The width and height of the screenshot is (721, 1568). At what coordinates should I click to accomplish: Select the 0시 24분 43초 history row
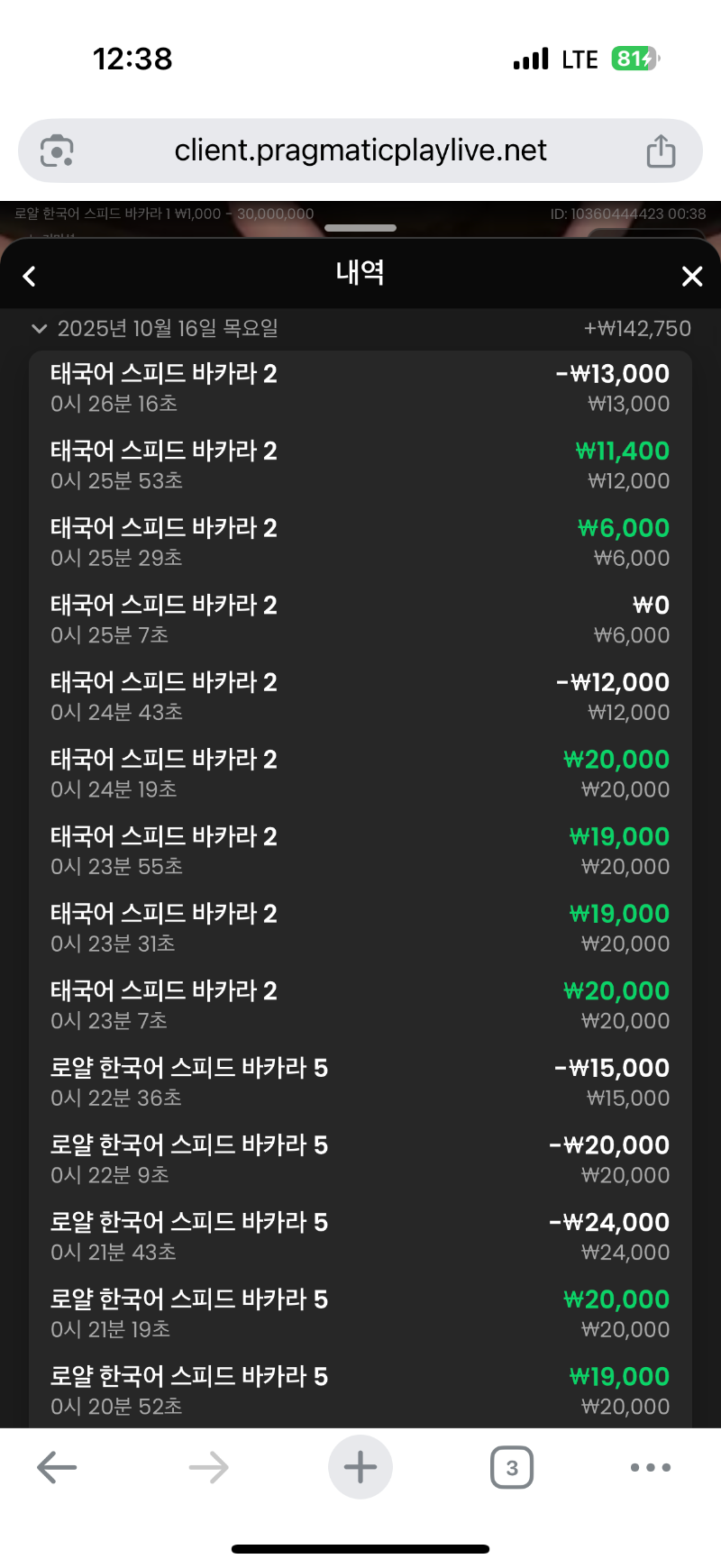pyautogui.click(x=360, y=697)
